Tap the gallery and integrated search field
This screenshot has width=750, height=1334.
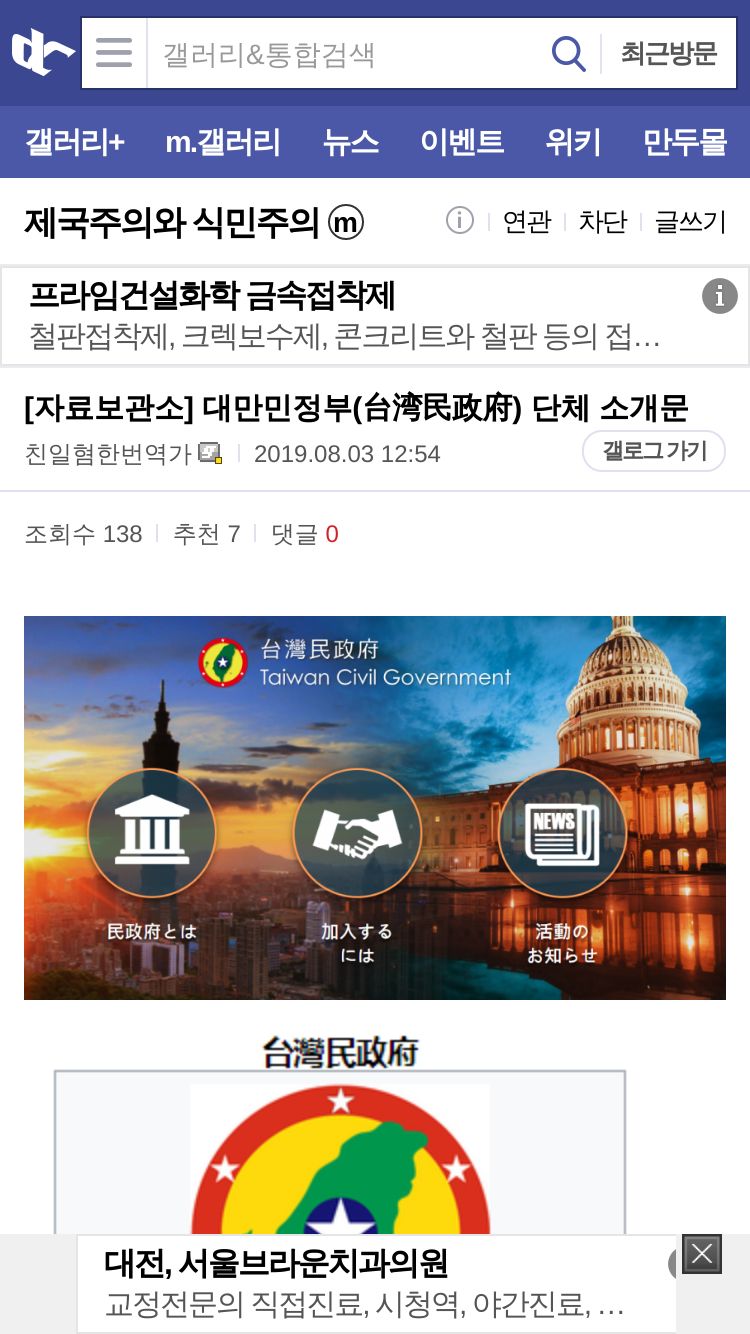tap(345, 53)
